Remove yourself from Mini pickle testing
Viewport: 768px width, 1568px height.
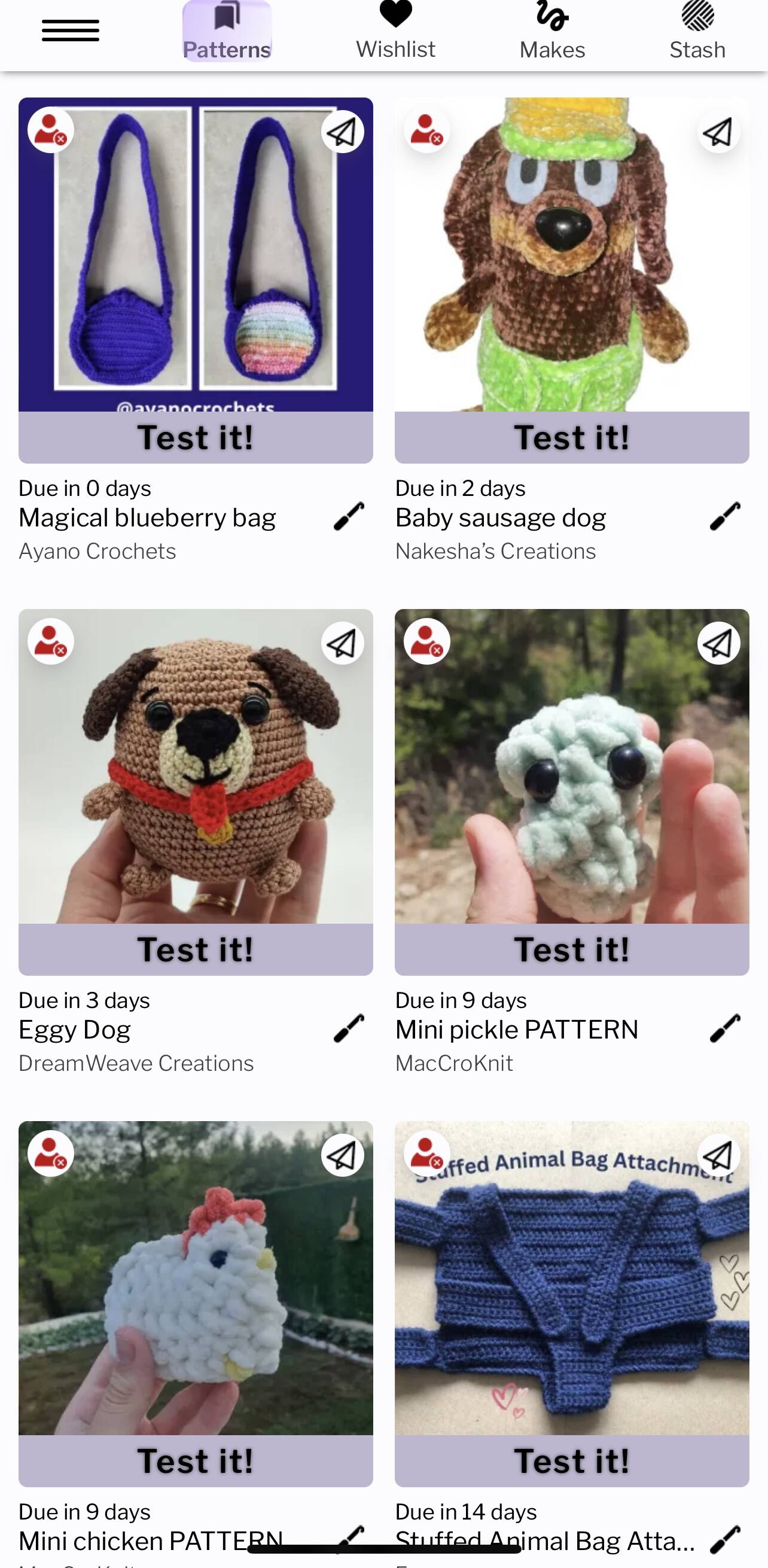coord(426,641)
